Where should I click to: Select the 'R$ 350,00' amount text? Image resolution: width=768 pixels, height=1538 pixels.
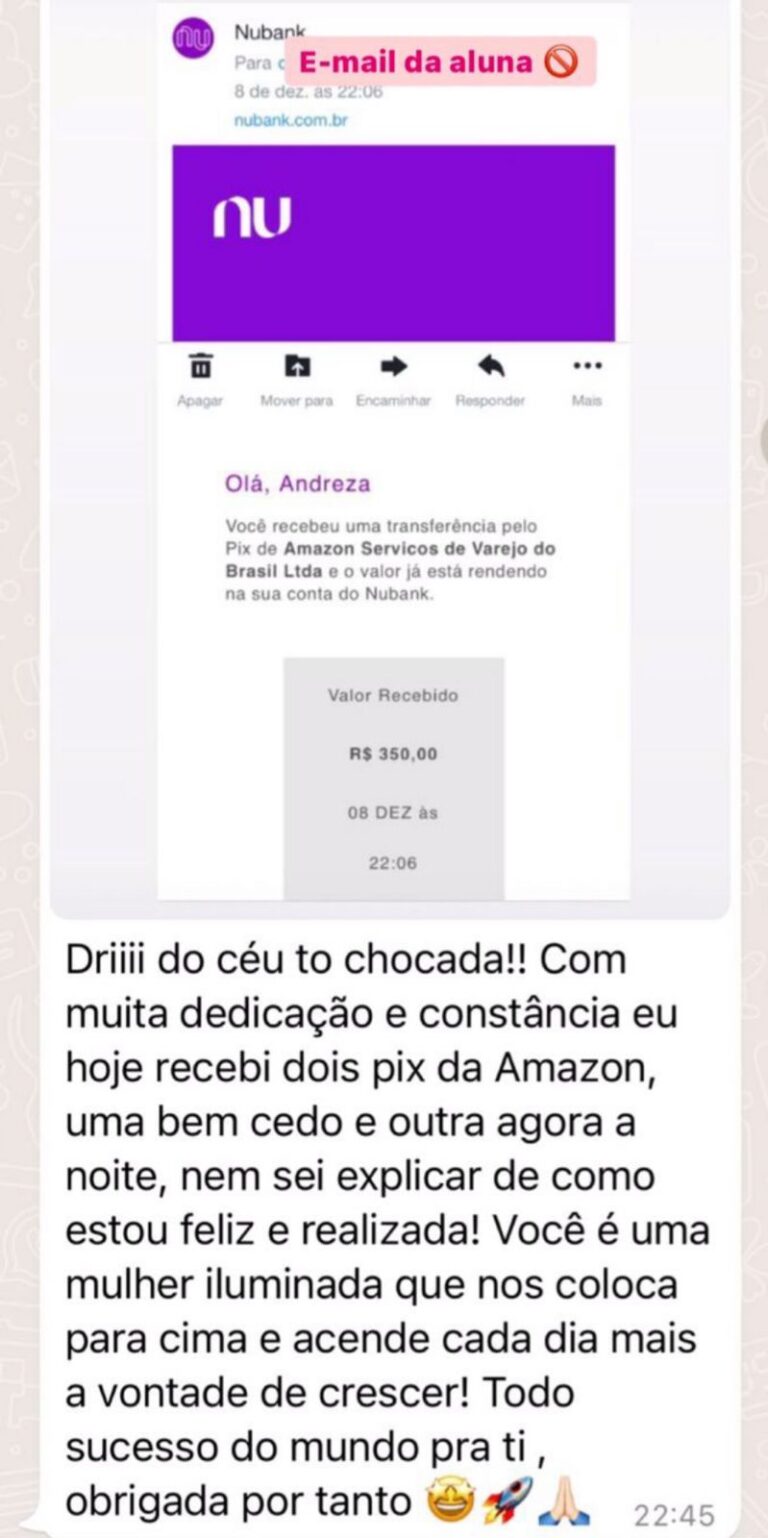click(x=392, y=756)
